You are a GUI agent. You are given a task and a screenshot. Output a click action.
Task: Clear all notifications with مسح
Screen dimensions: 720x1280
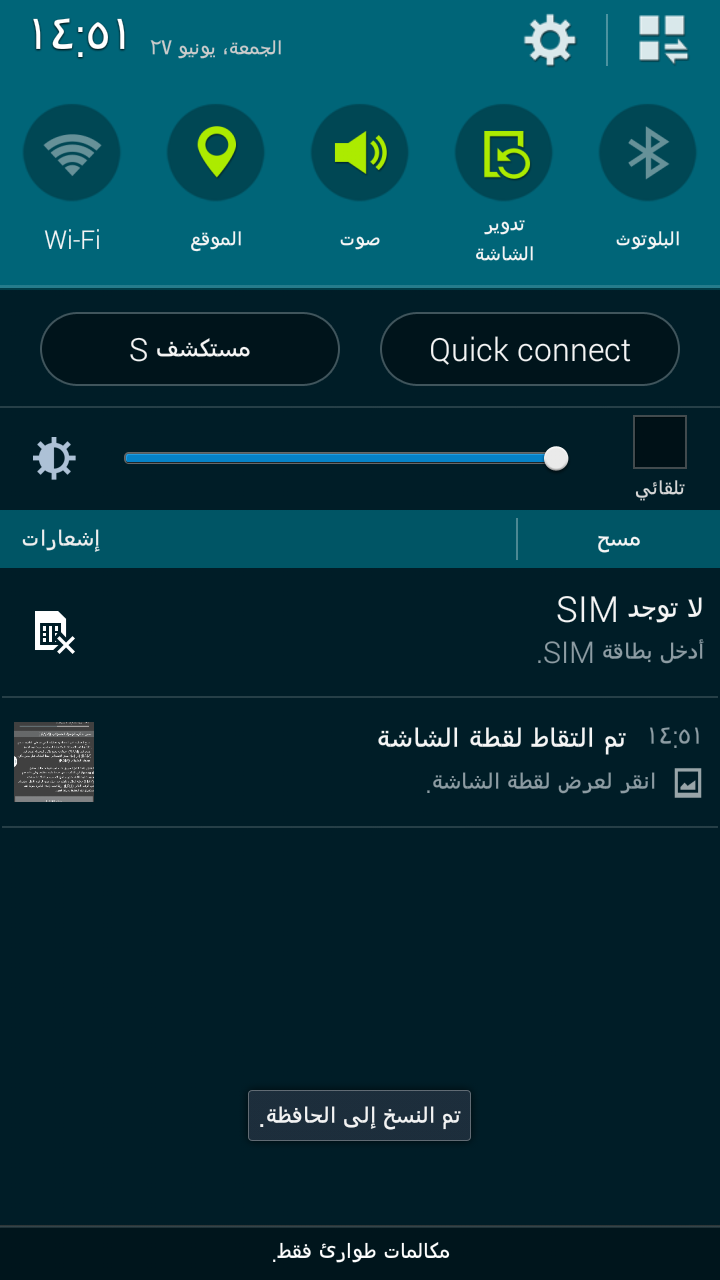pos(618,539)
